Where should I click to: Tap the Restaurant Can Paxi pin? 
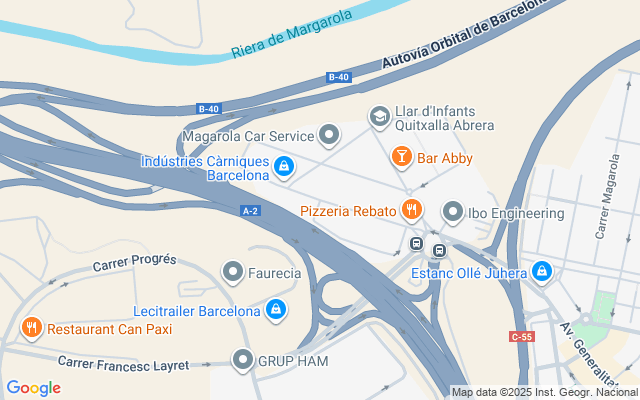point(32,328)
